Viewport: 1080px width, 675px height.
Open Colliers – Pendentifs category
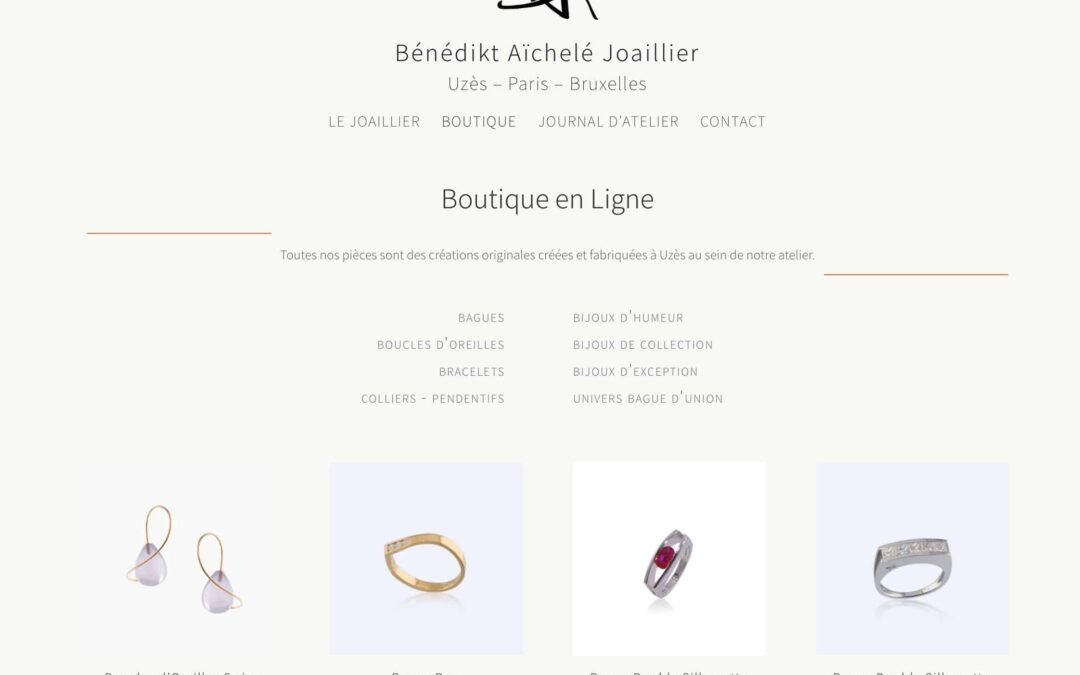coord(432,399)
